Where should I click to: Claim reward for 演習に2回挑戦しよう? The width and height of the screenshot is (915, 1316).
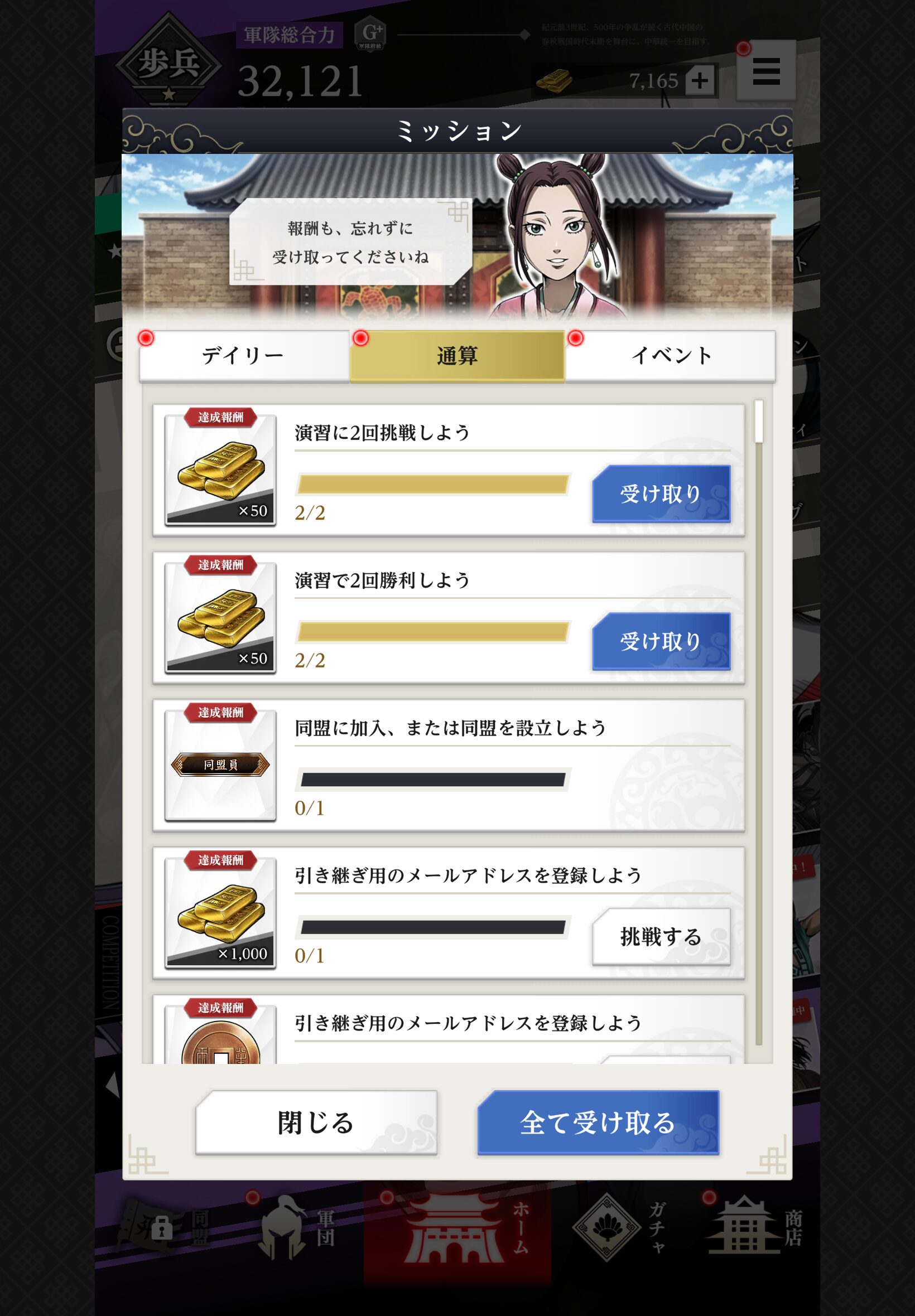coord(661,494)
